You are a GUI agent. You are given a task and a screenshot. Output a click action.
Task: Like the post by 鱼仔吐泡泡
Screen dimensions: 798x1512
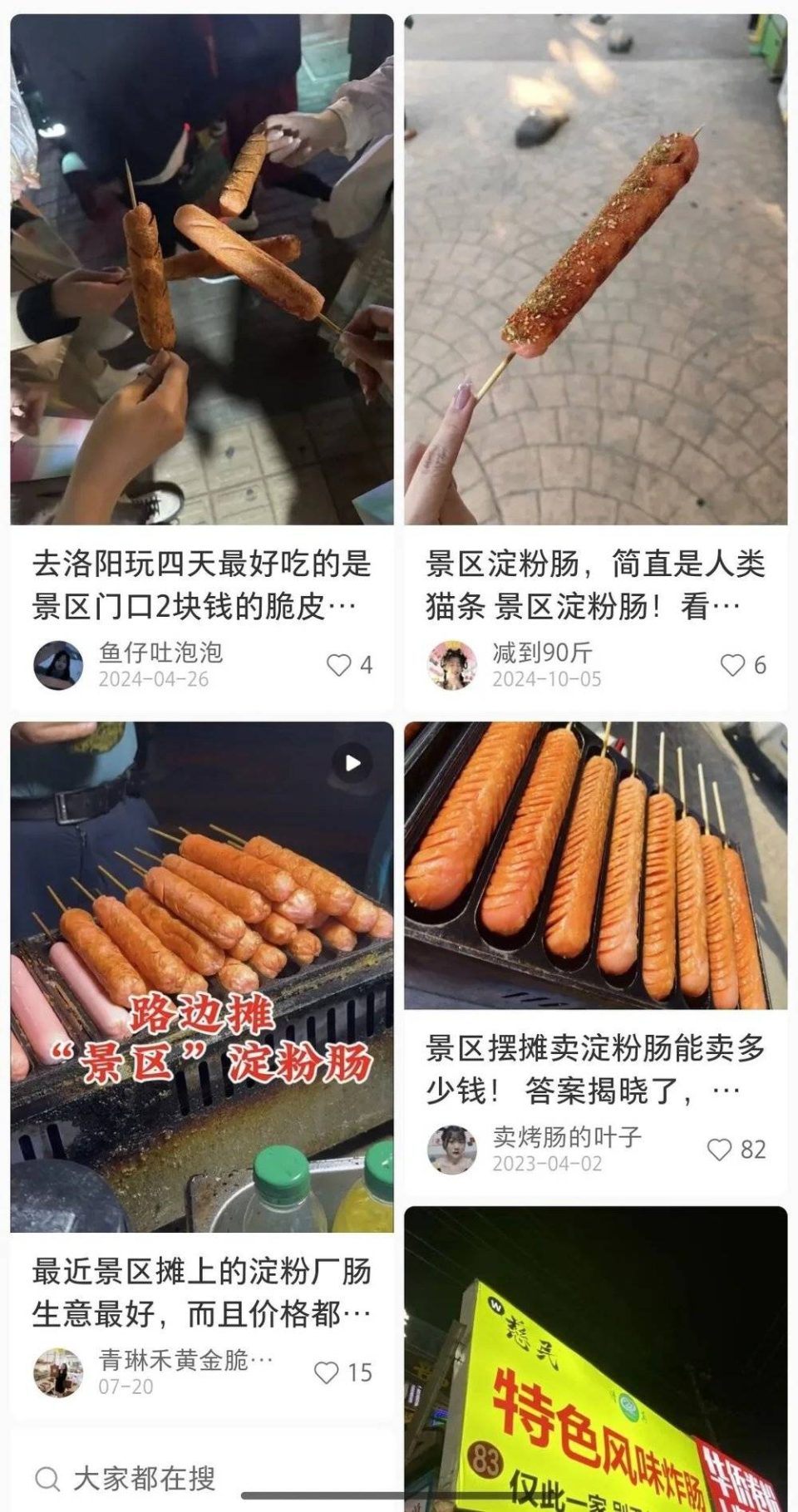pyautogui.click(x=338, y=665)
